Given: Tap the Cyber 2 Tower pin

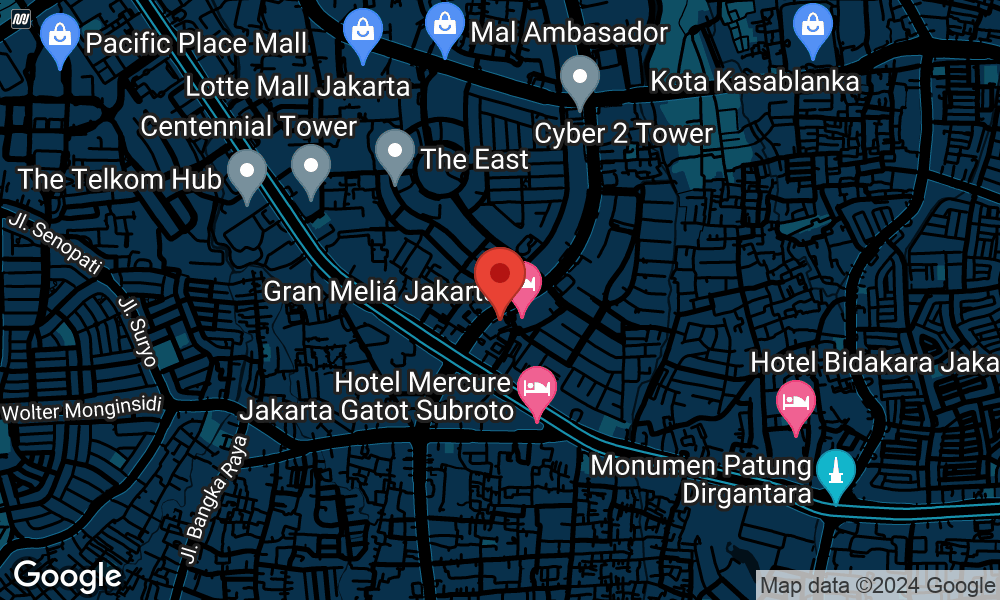Looking at the screenshot, I should (579, 79).
